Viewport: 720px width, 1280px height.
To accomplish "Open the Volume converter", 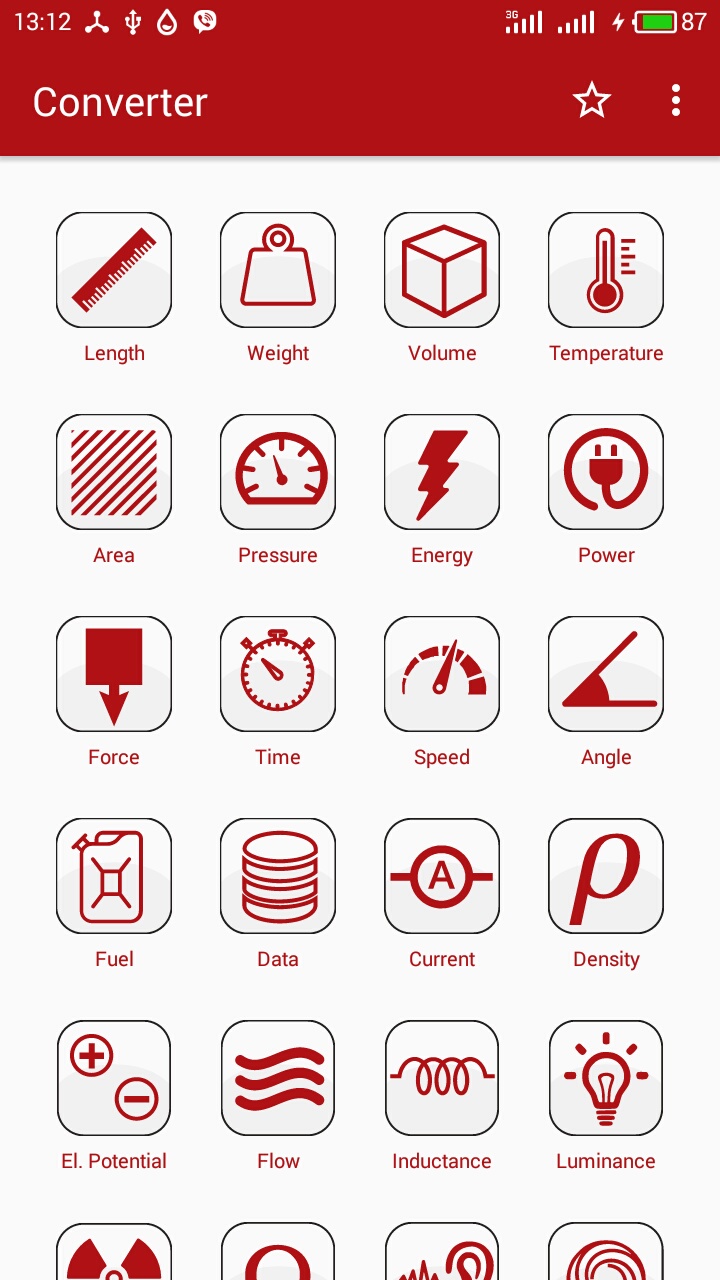I will (442, 269).
